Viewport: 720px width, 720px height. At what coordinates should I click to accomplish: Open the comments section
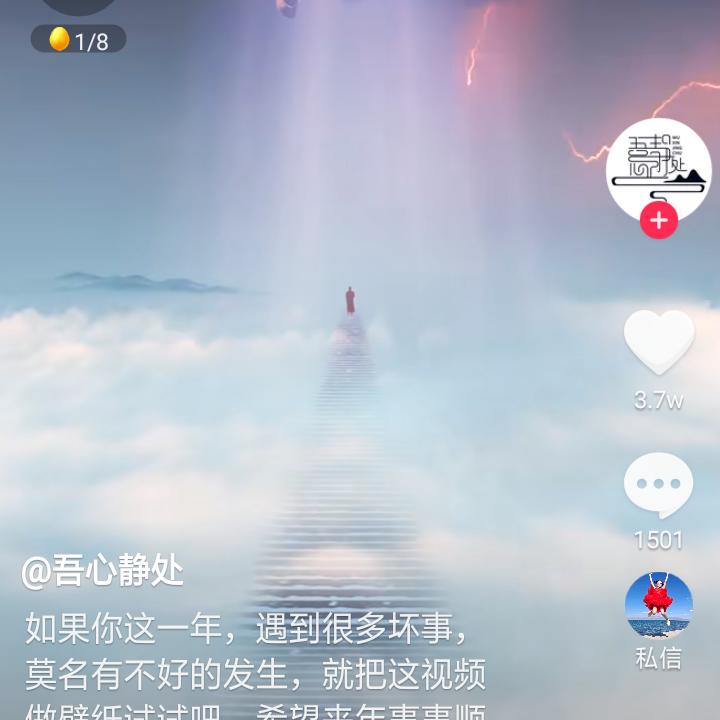click(x=658, y=485)
